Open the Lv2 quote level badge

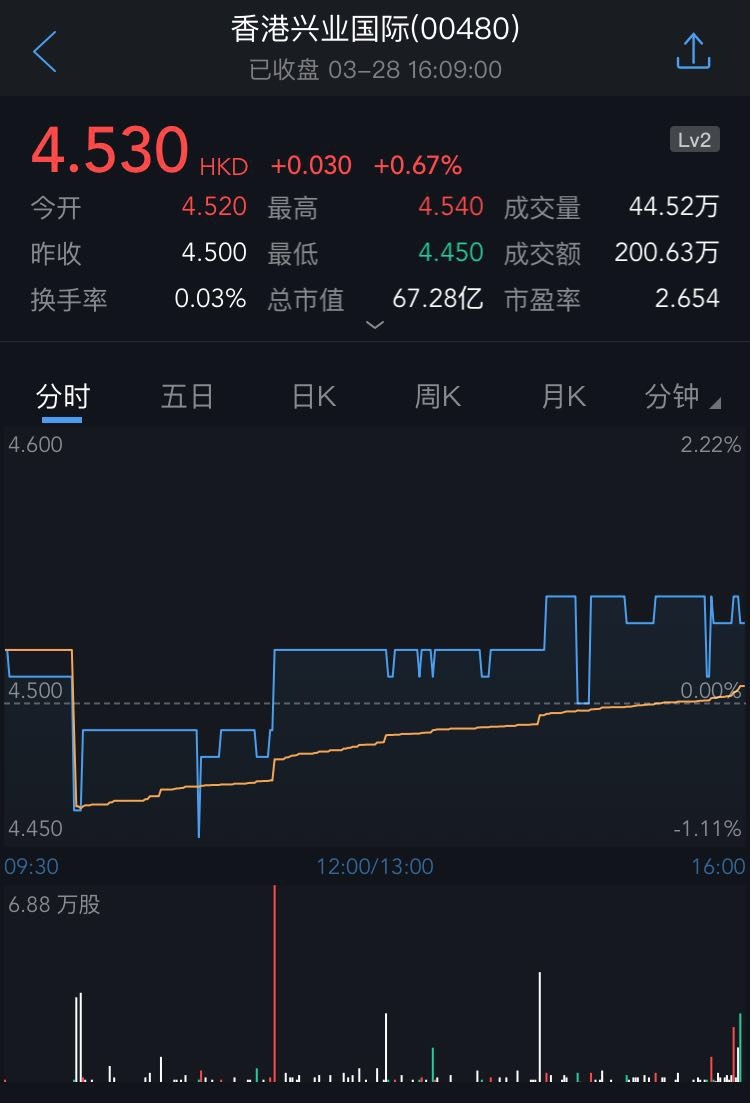(694, 140)
